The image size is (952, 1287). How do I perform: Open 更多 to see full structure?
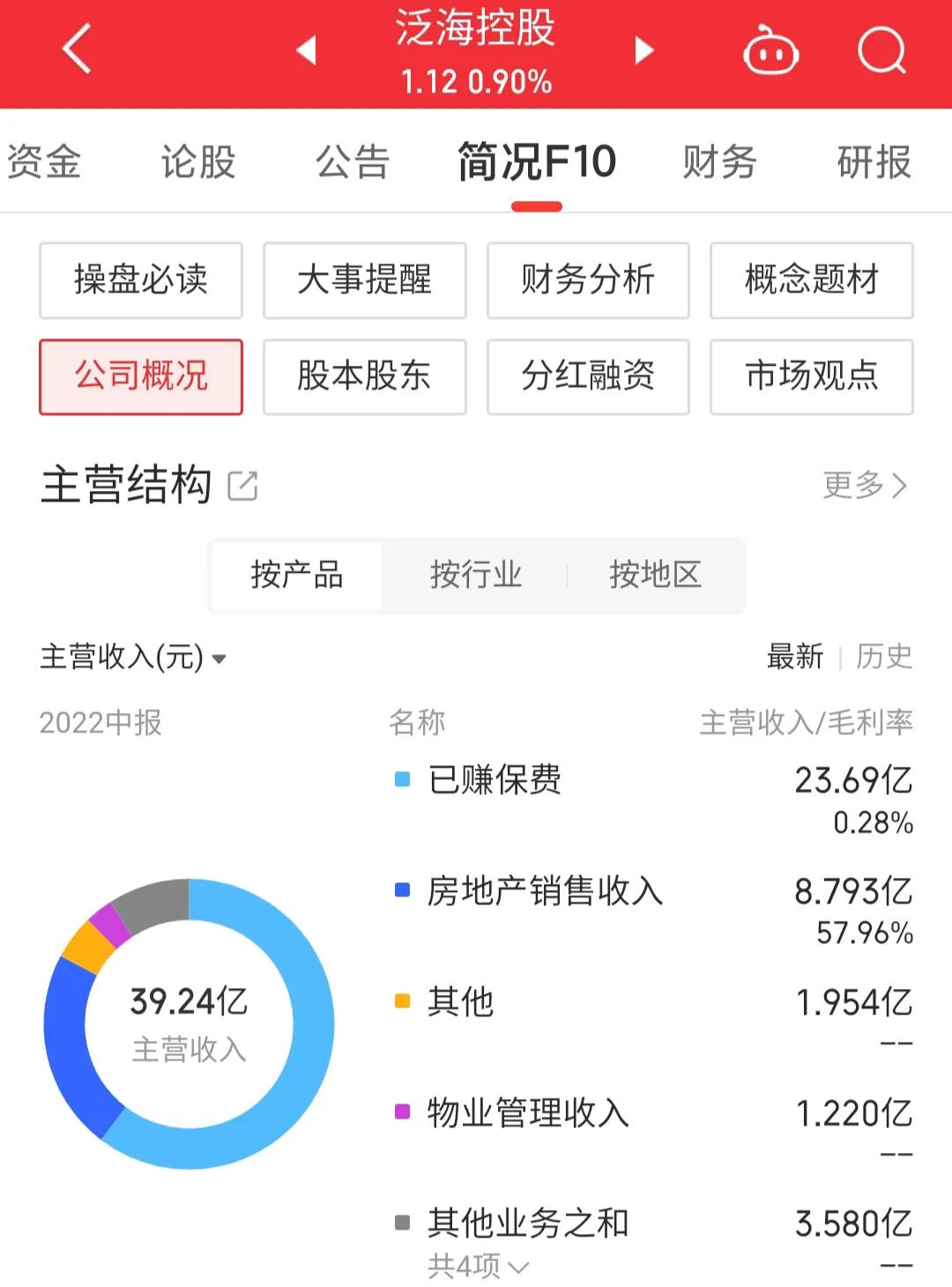866,485
